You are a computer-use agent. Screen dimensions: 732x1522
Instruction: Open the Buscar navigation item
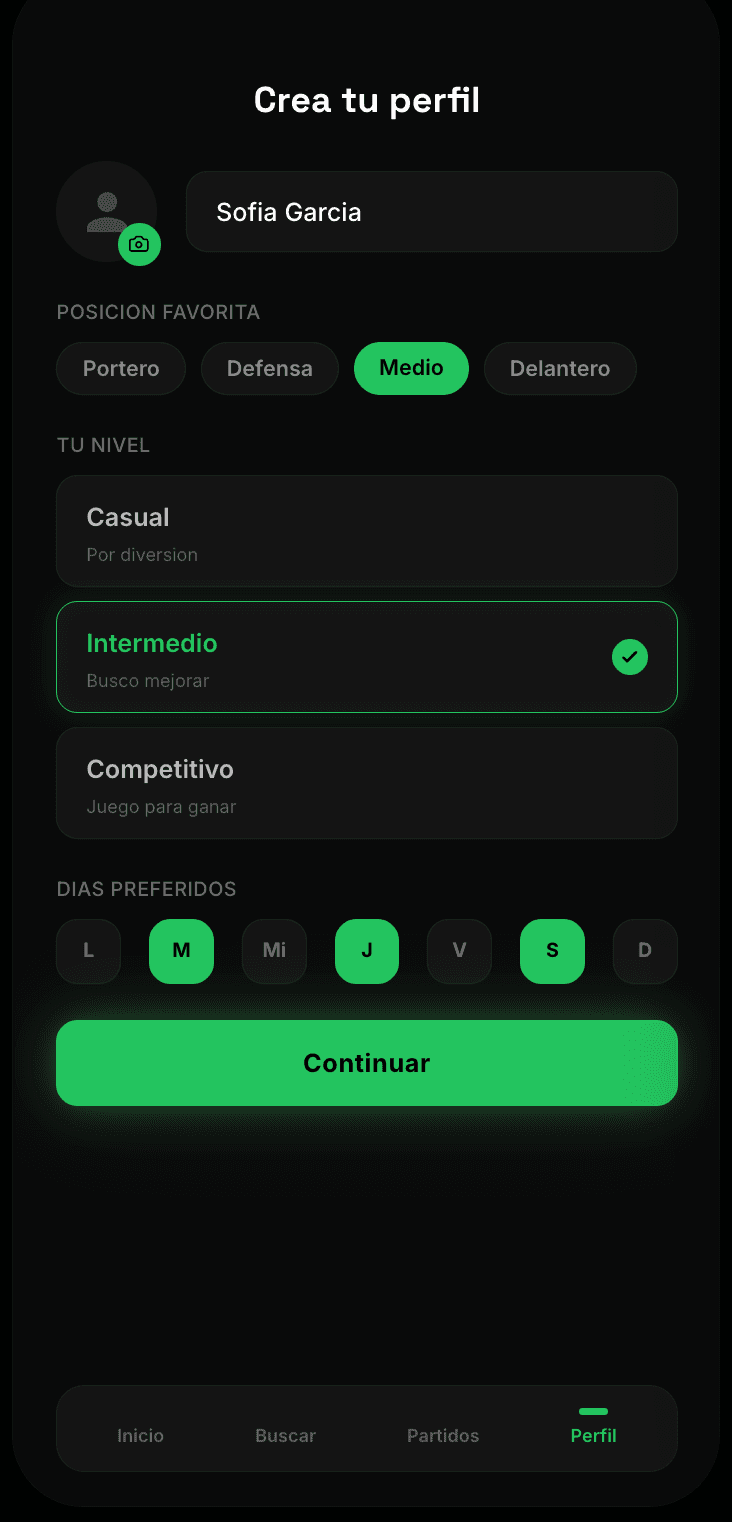(x=285, y=1435)
